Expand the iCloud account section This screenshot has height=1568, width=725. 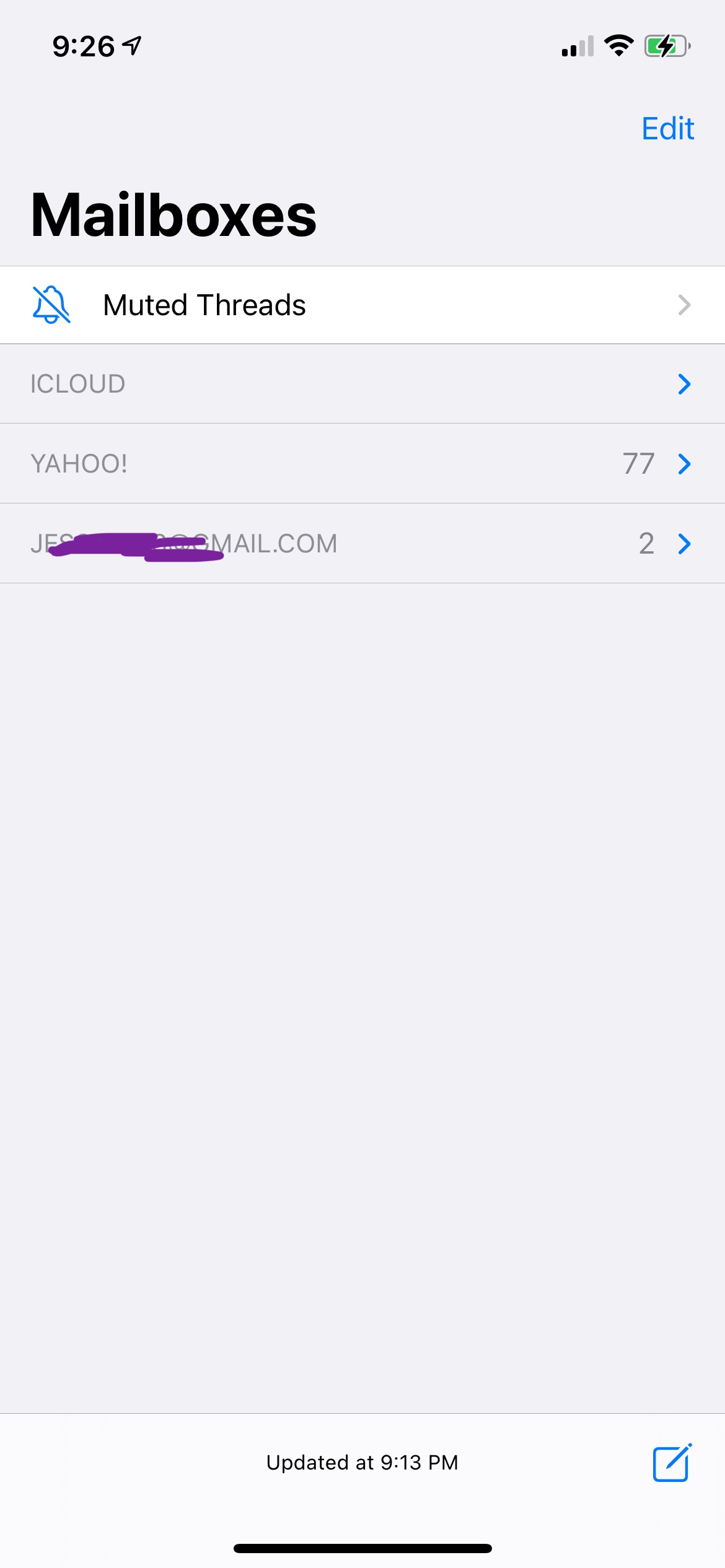[683, 385]
